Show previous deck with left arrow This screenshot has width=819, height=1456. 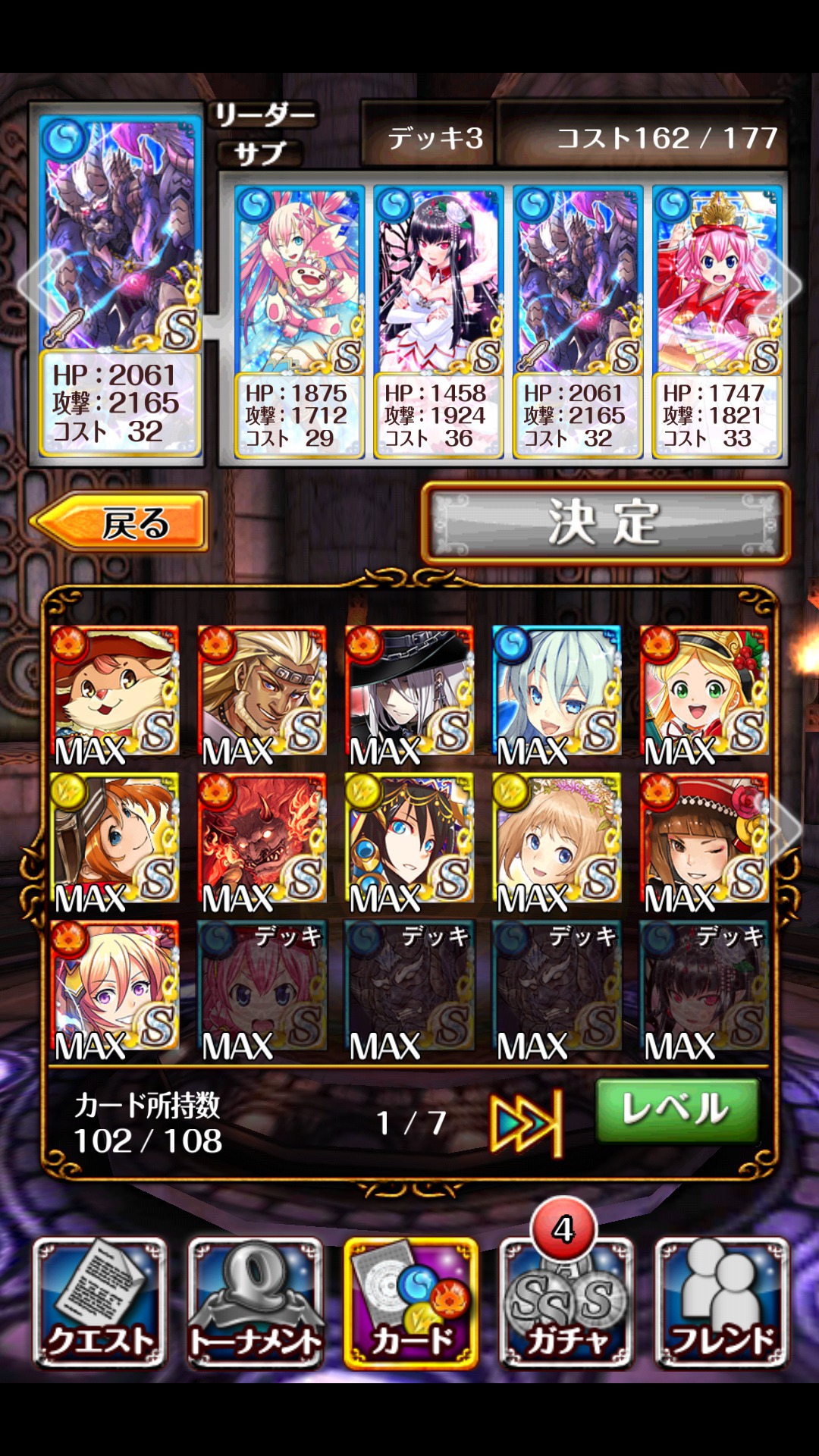32,284
